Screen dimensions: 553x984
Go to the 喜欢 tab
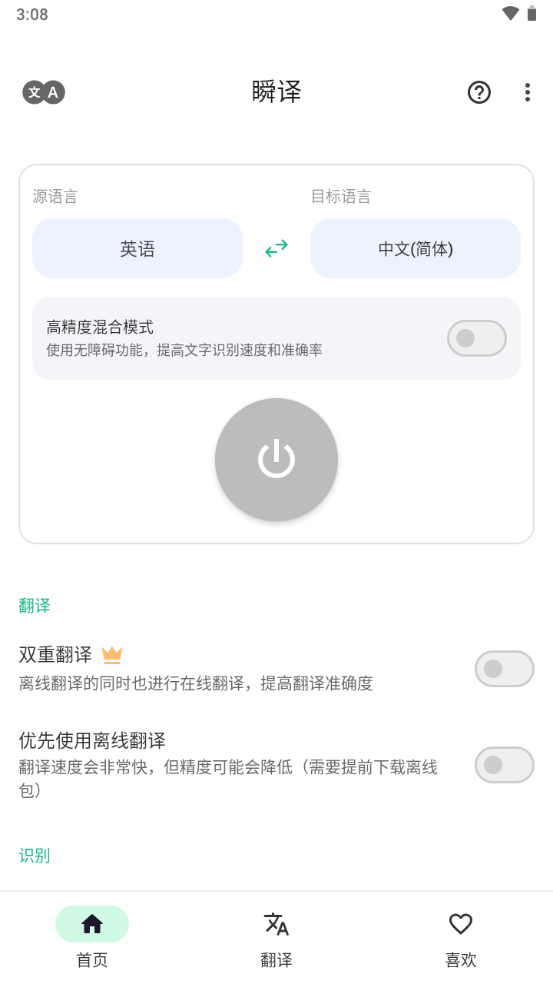pyautogui.click(x=461, y=938)
